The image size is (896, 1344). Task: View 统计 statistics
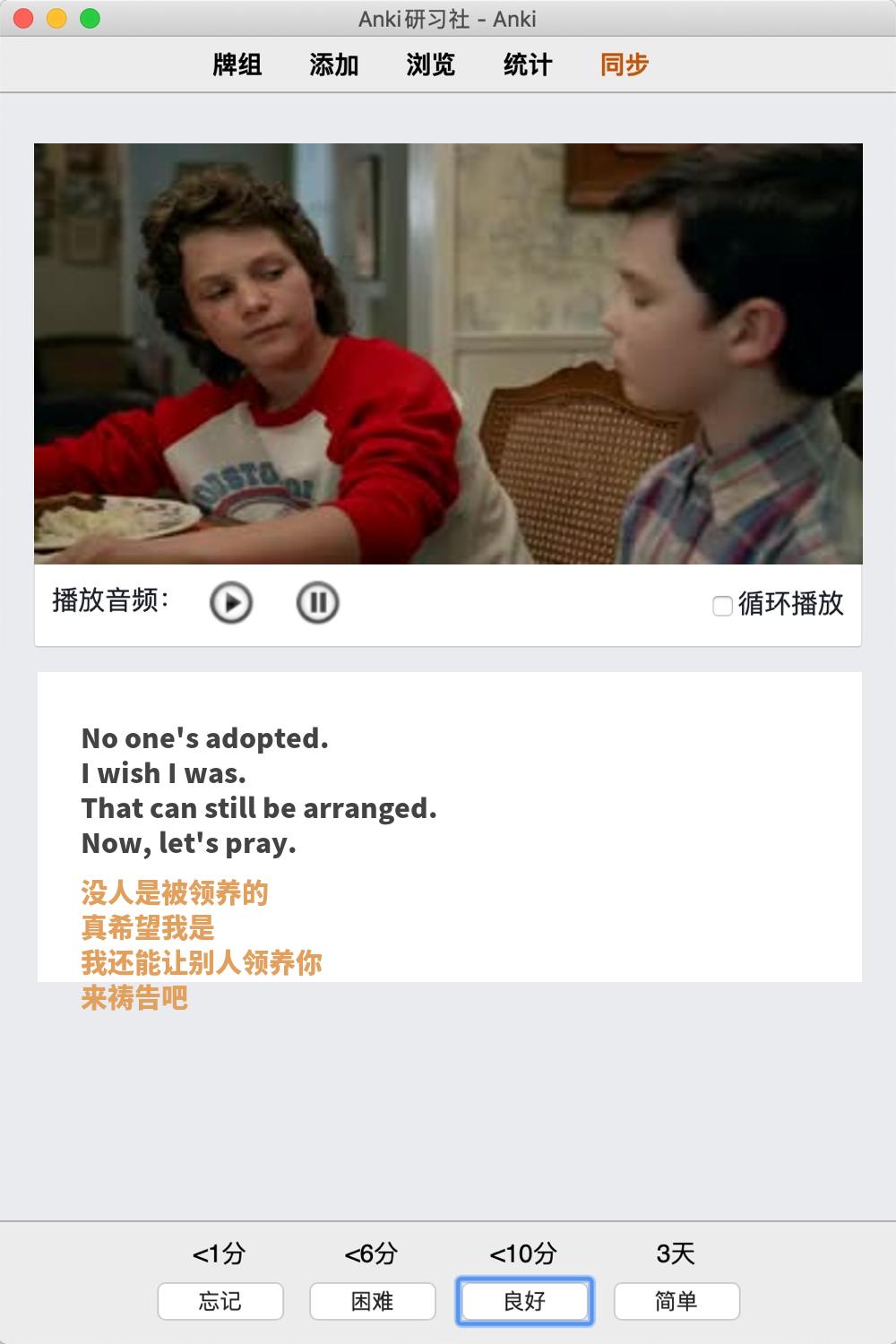528,65
